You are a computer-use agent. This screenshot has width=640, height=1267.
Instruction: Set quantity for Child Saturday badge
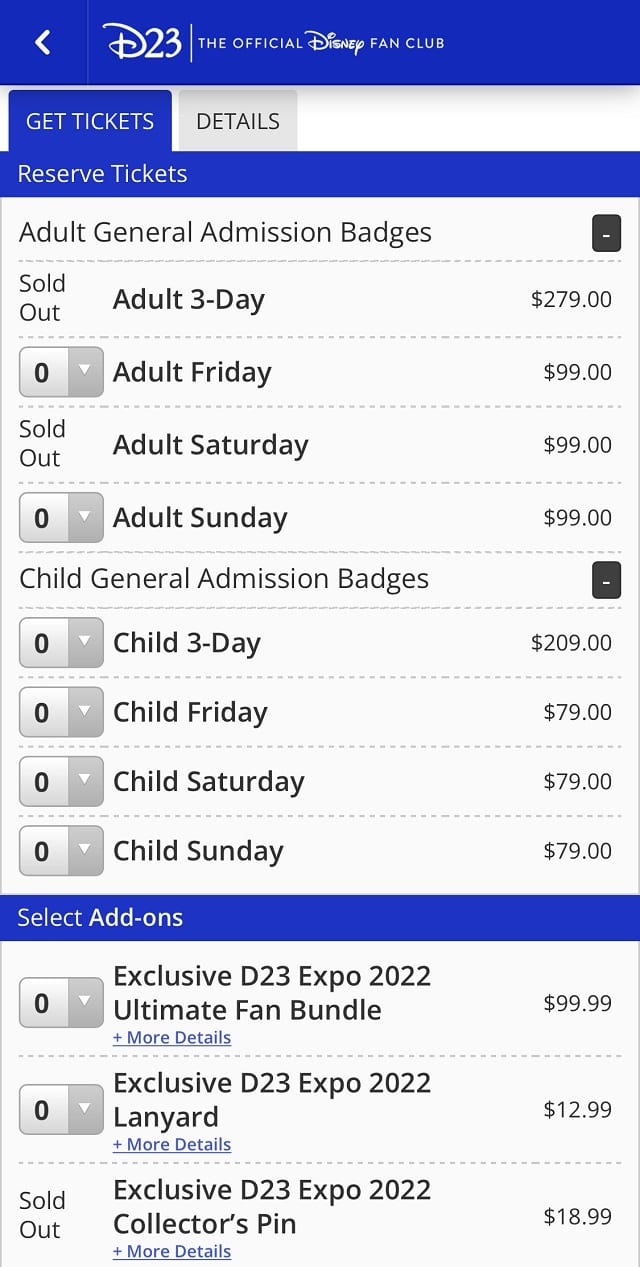click(61, 782)
